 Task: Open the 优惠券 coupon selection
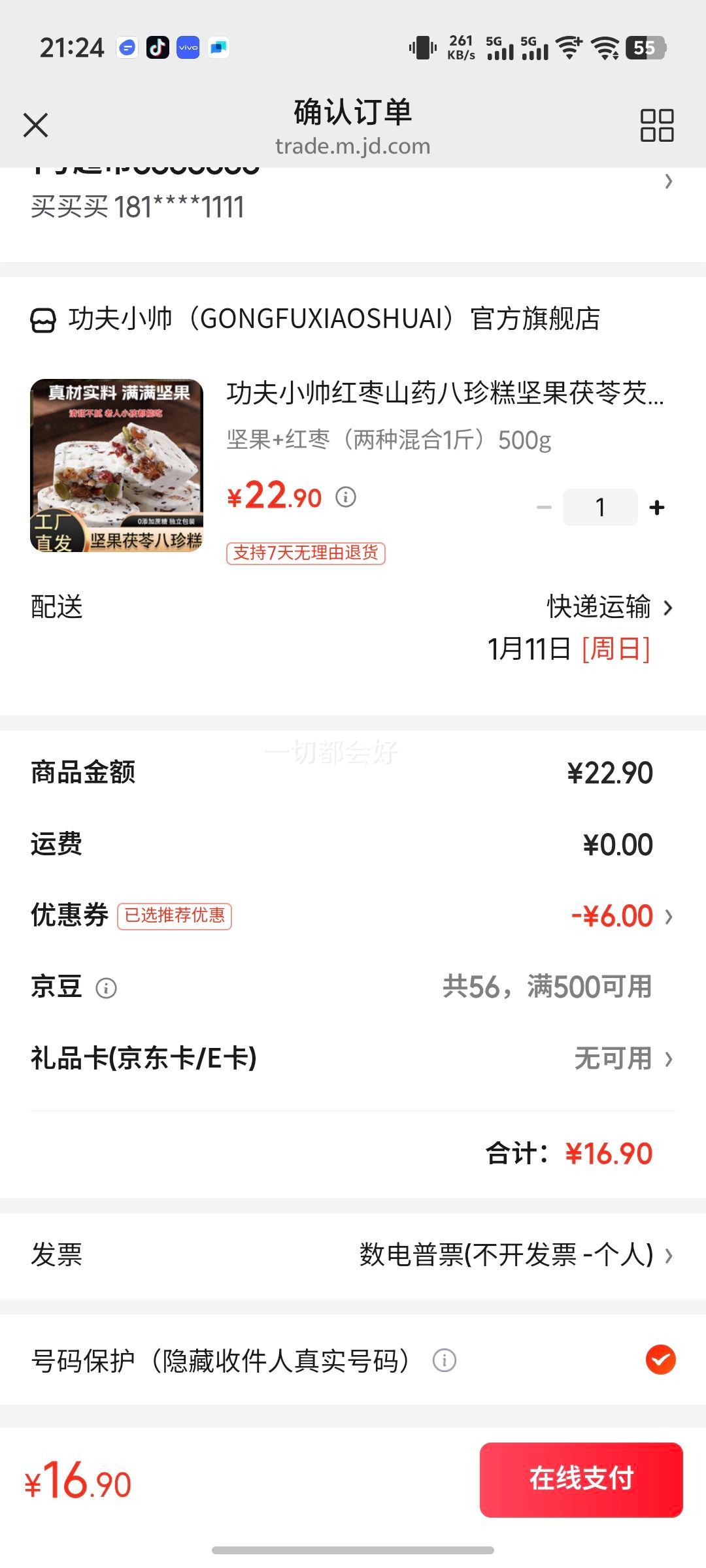click(621, 916)
